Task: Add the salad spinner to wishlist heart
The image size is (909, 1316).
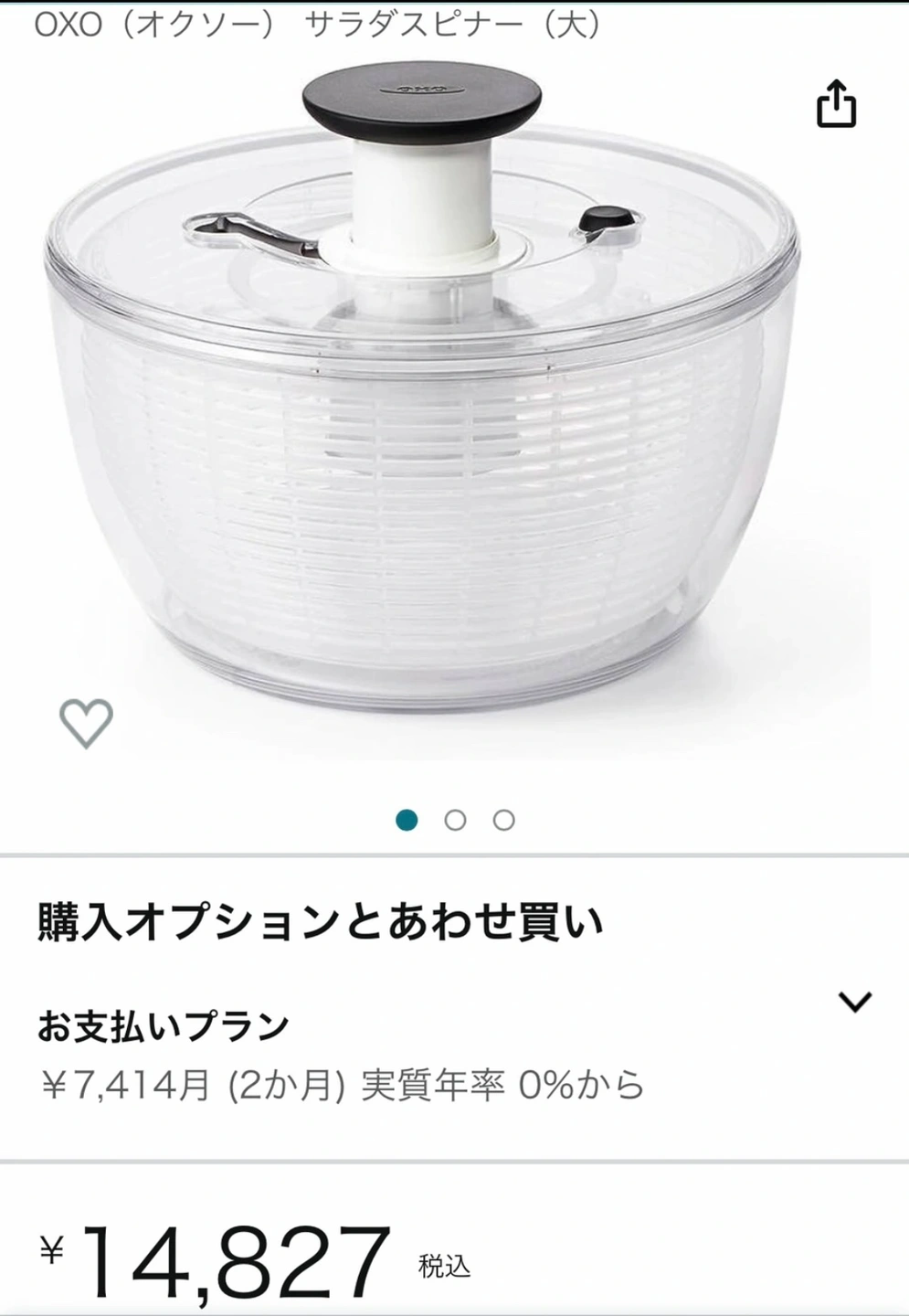Action: tap(86, 722)
